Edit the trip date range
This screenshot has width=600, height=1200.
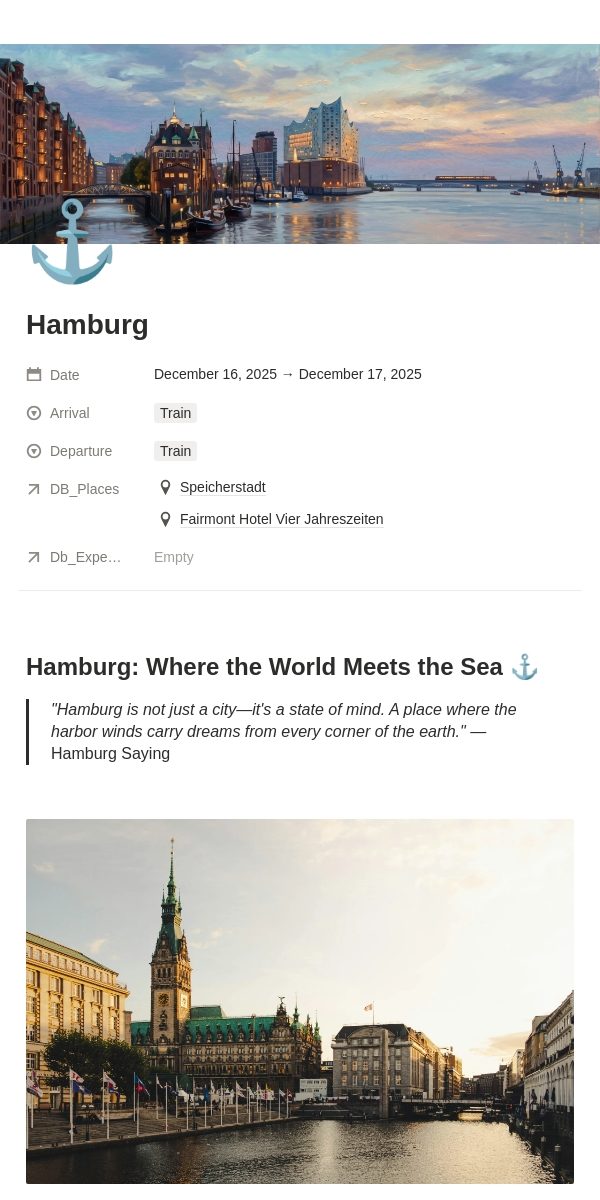coord(288,374)
